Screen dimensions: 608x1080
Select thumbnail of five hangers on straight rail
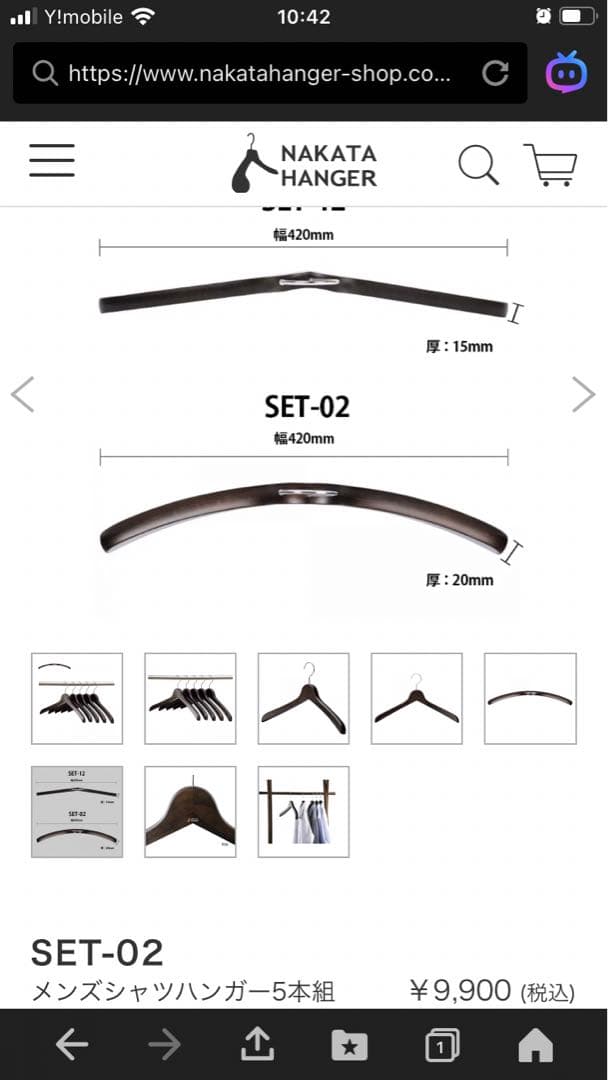190,698
